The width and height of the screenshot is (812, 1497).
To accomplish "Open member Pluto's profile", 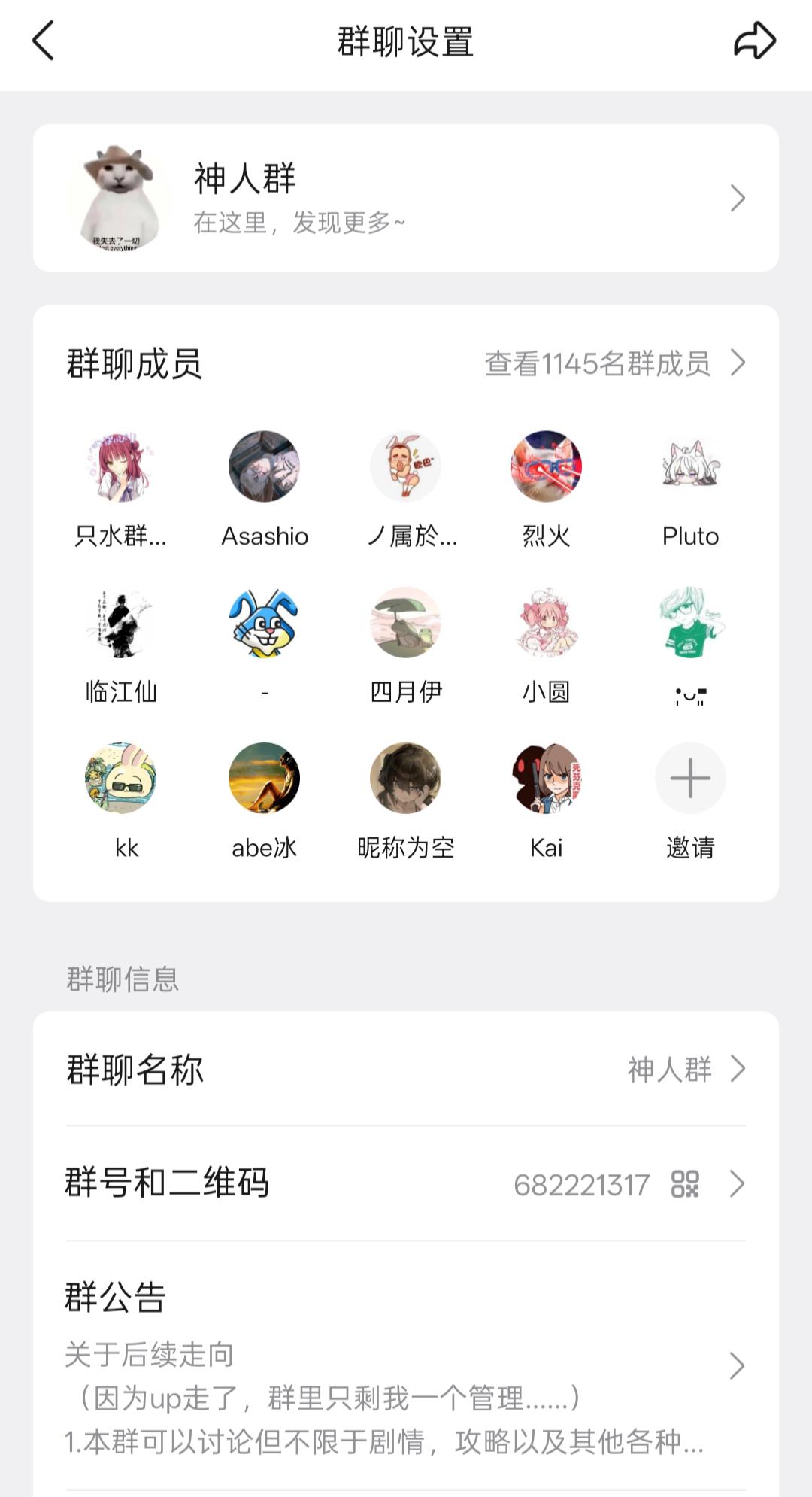I will (690, 466).
